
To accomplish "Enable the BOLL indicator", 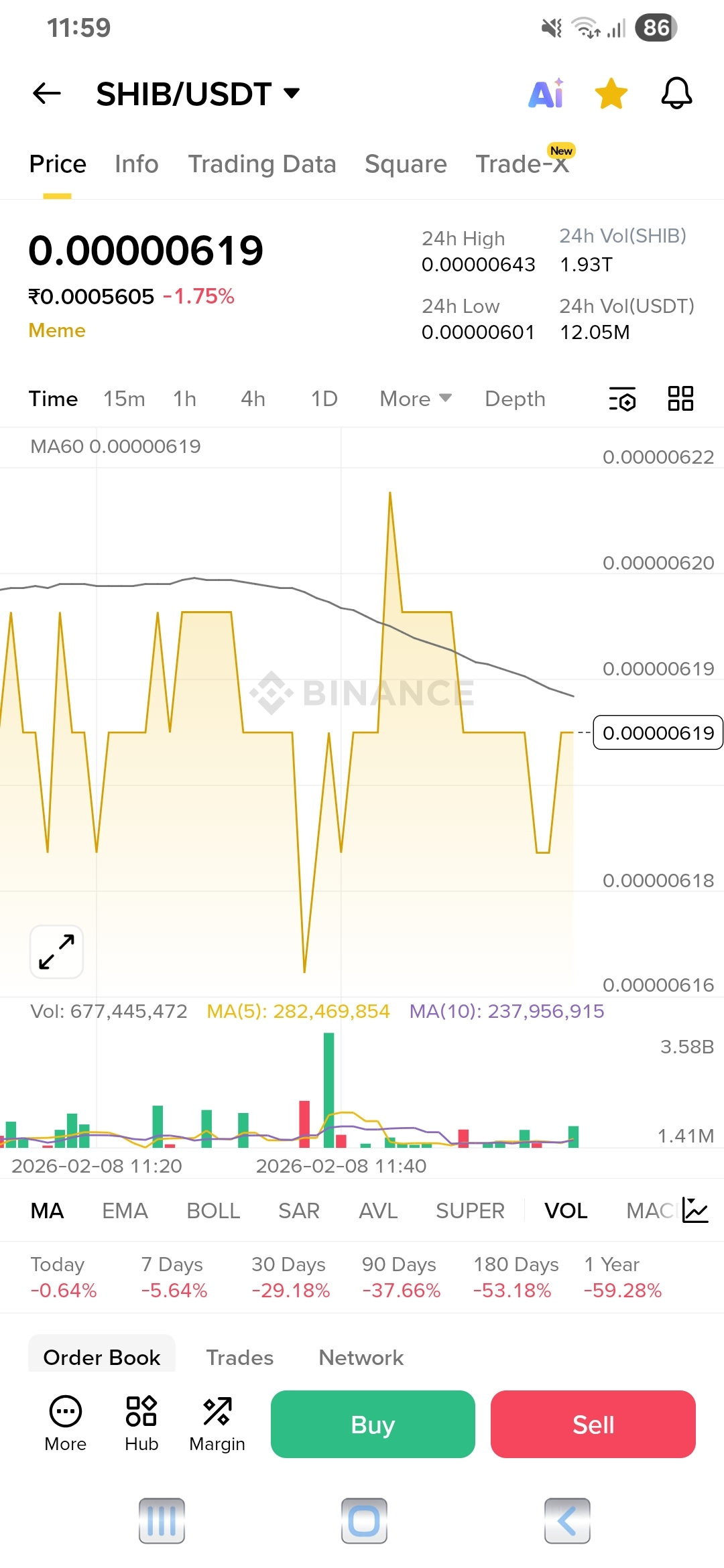I will point(213,1211).
